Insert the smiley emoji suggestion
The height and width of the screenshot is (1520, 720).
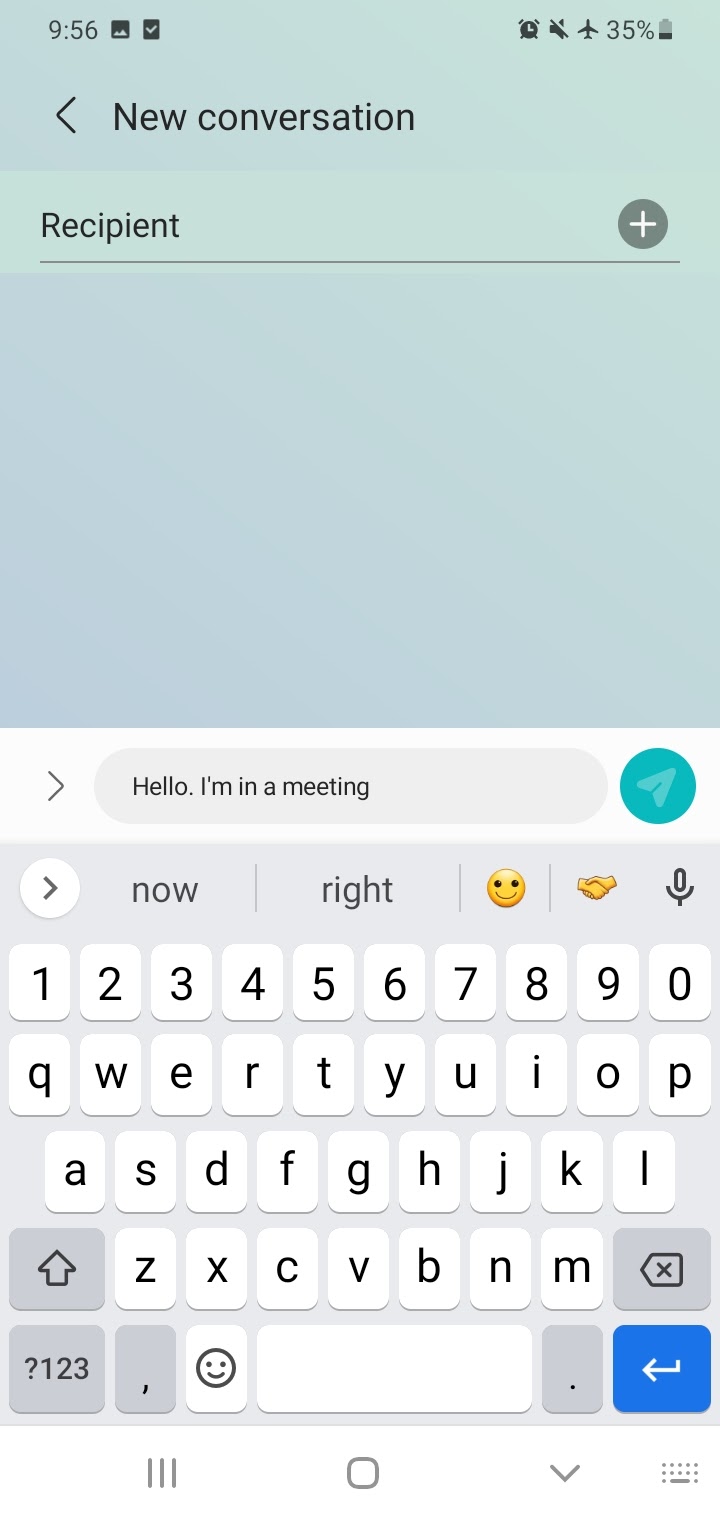(506, 888)
